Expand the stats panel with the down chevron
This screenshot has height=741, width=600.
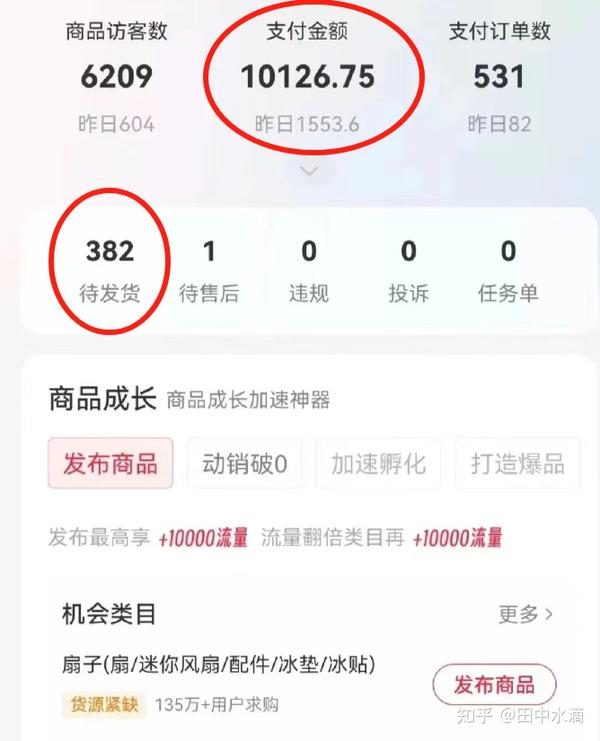pyautogui.click(x=310, y=171)
